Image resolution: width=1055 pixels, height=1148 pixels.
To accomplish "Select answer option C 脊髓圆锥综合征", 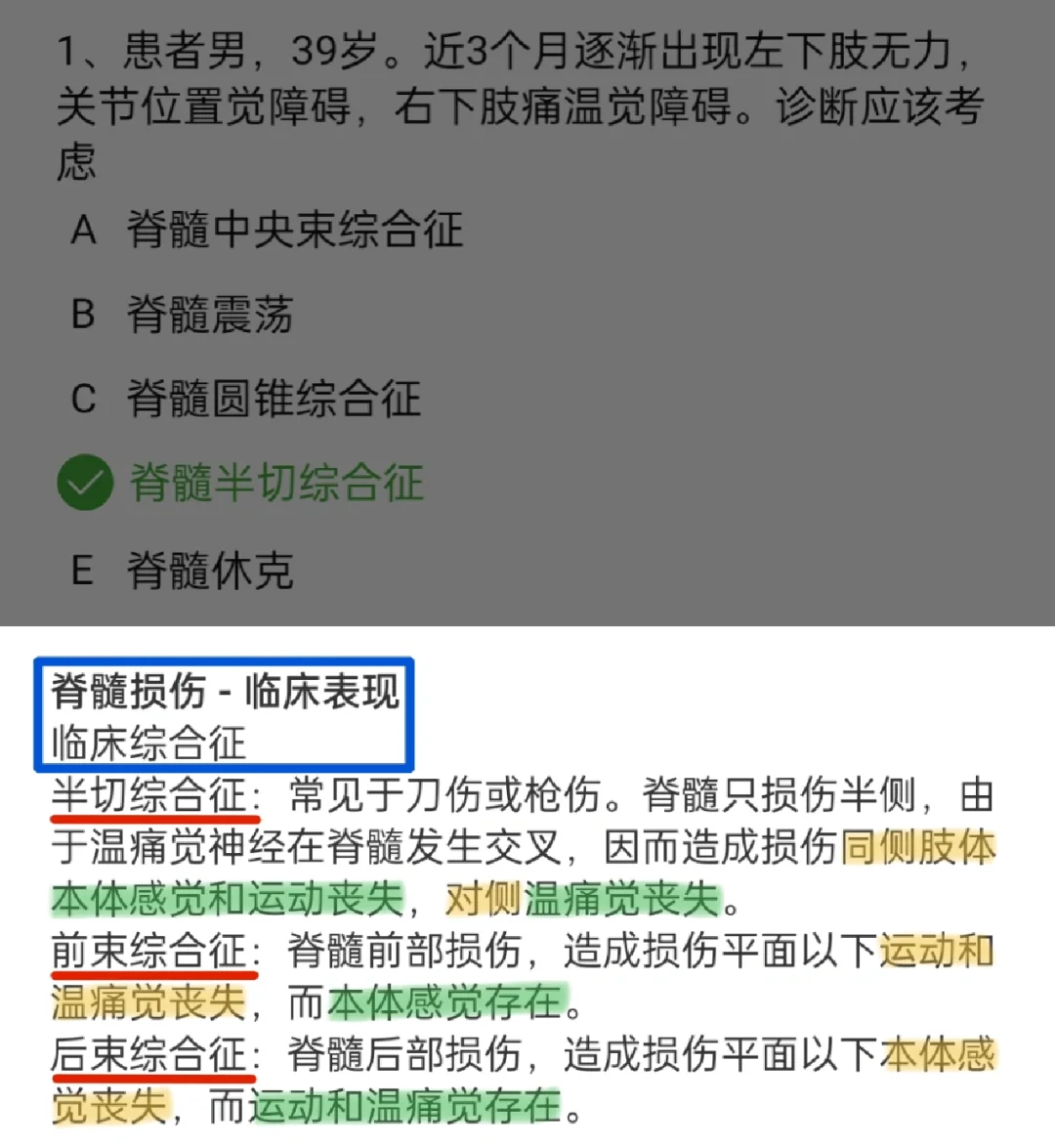I will (274, 400).
